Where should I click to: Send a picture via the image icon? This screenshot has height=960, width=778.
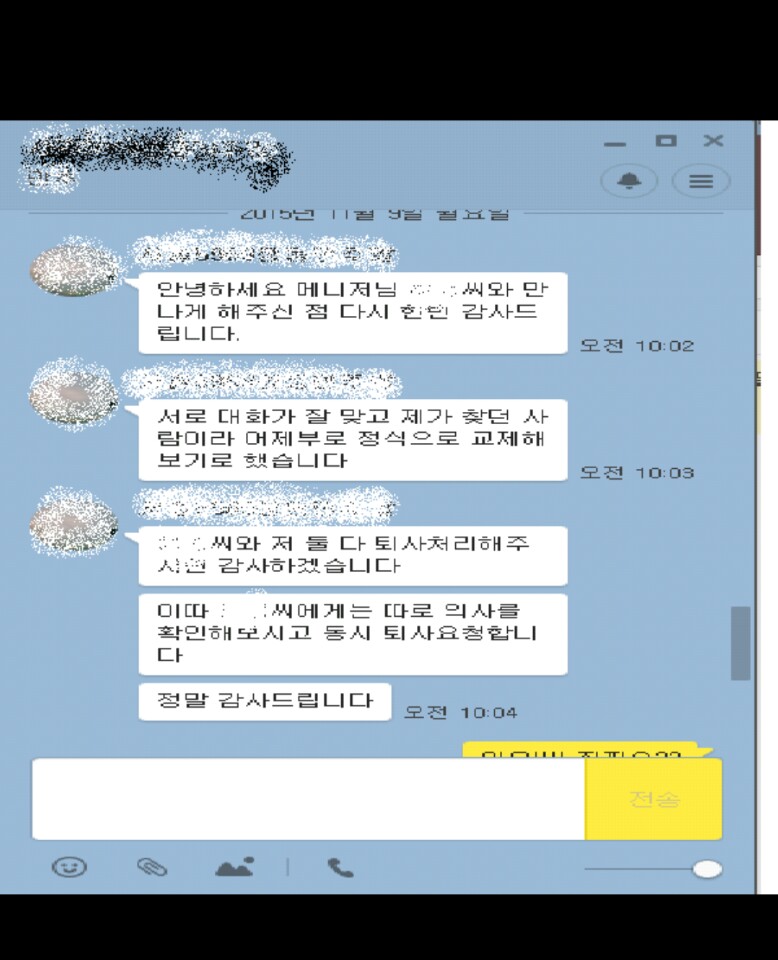click(x=234, y=867)
